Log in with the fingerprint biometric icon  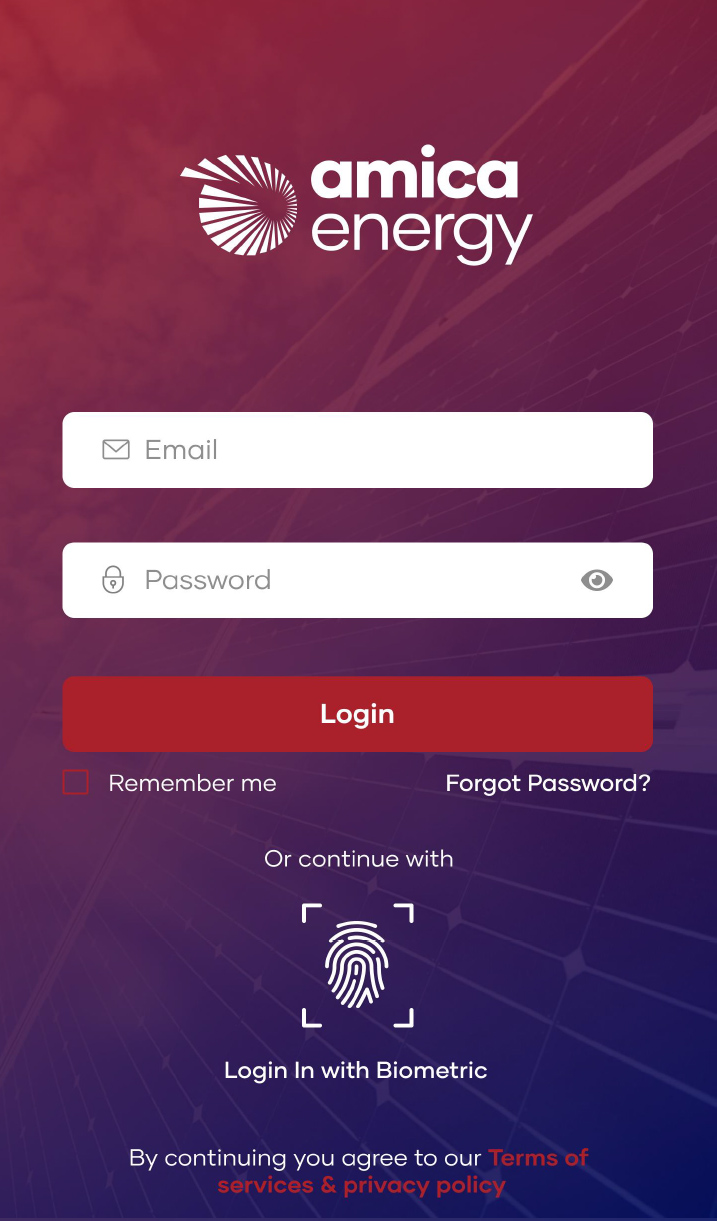(x=357, y=965)
